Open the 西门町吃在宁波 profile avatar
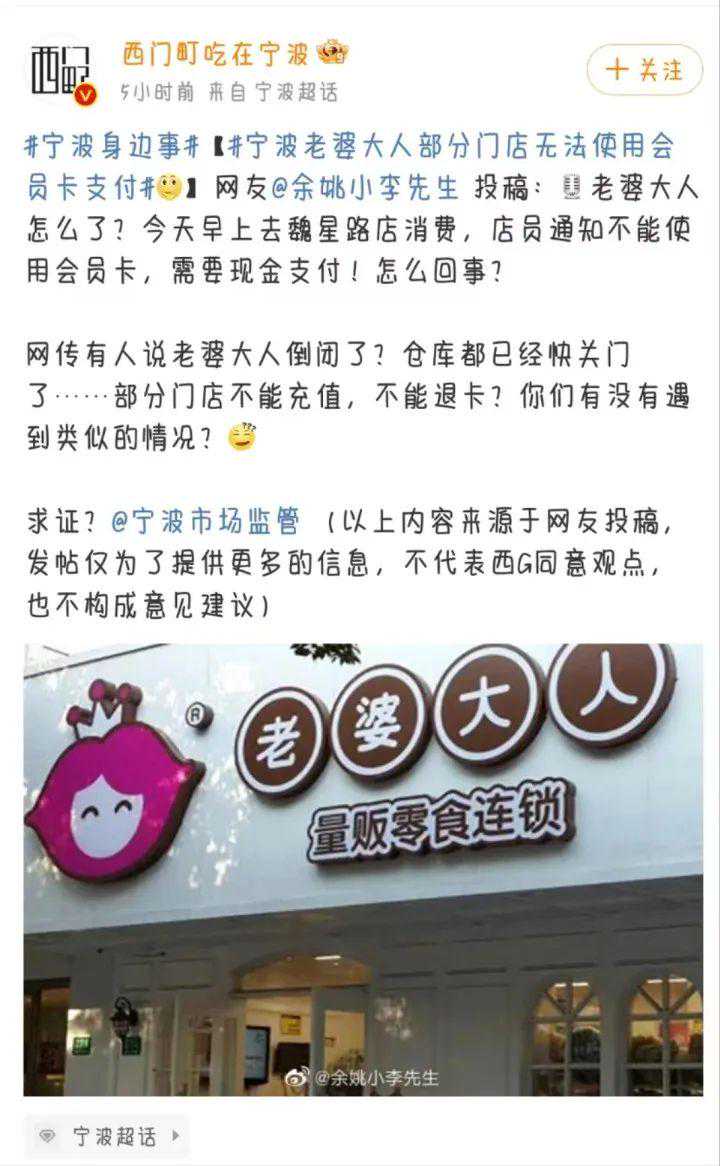This screenshot has width=720, height=1166. 59,72
